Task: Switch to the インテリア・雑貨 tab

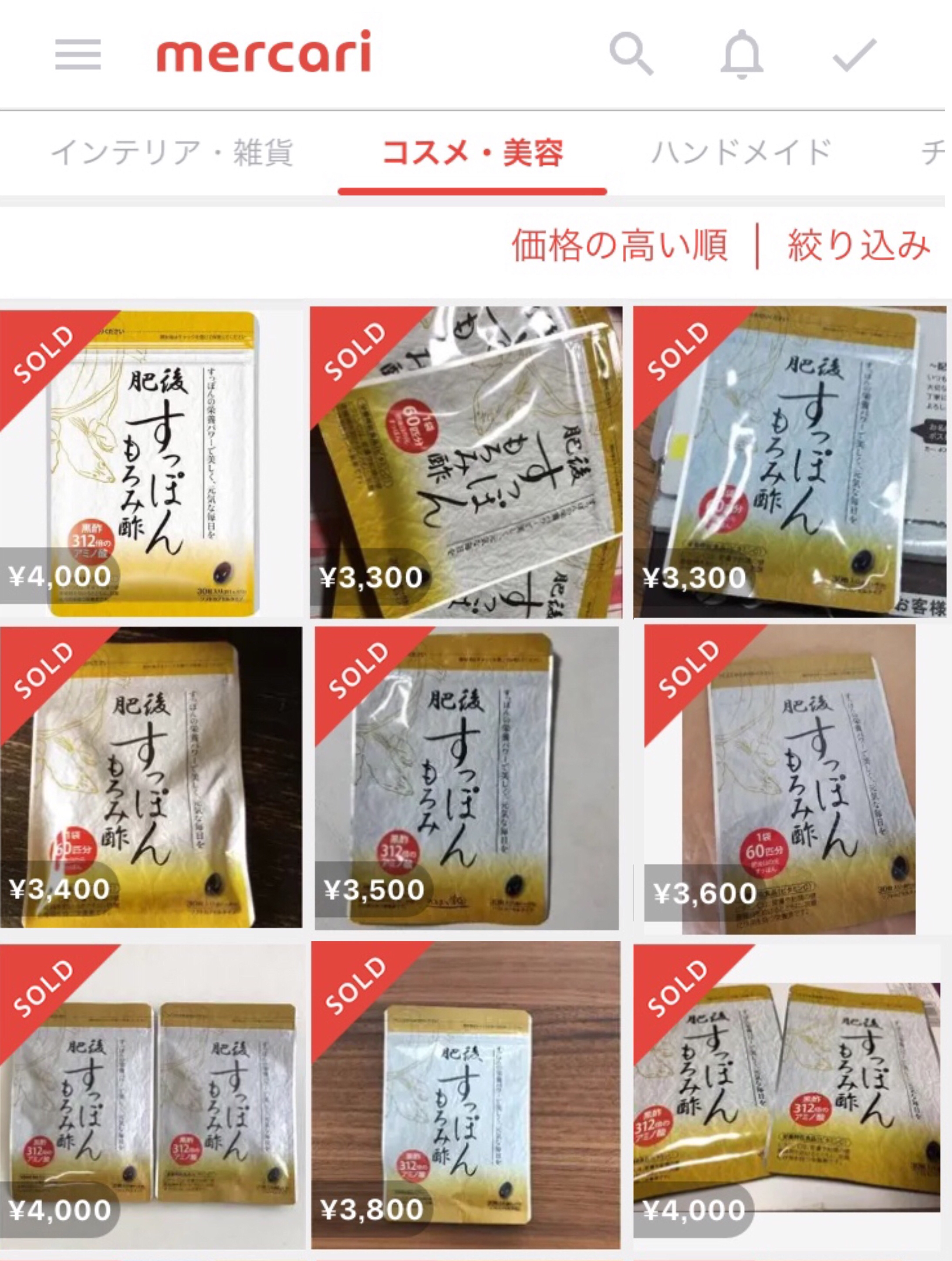Action: (x=172, y=153)
